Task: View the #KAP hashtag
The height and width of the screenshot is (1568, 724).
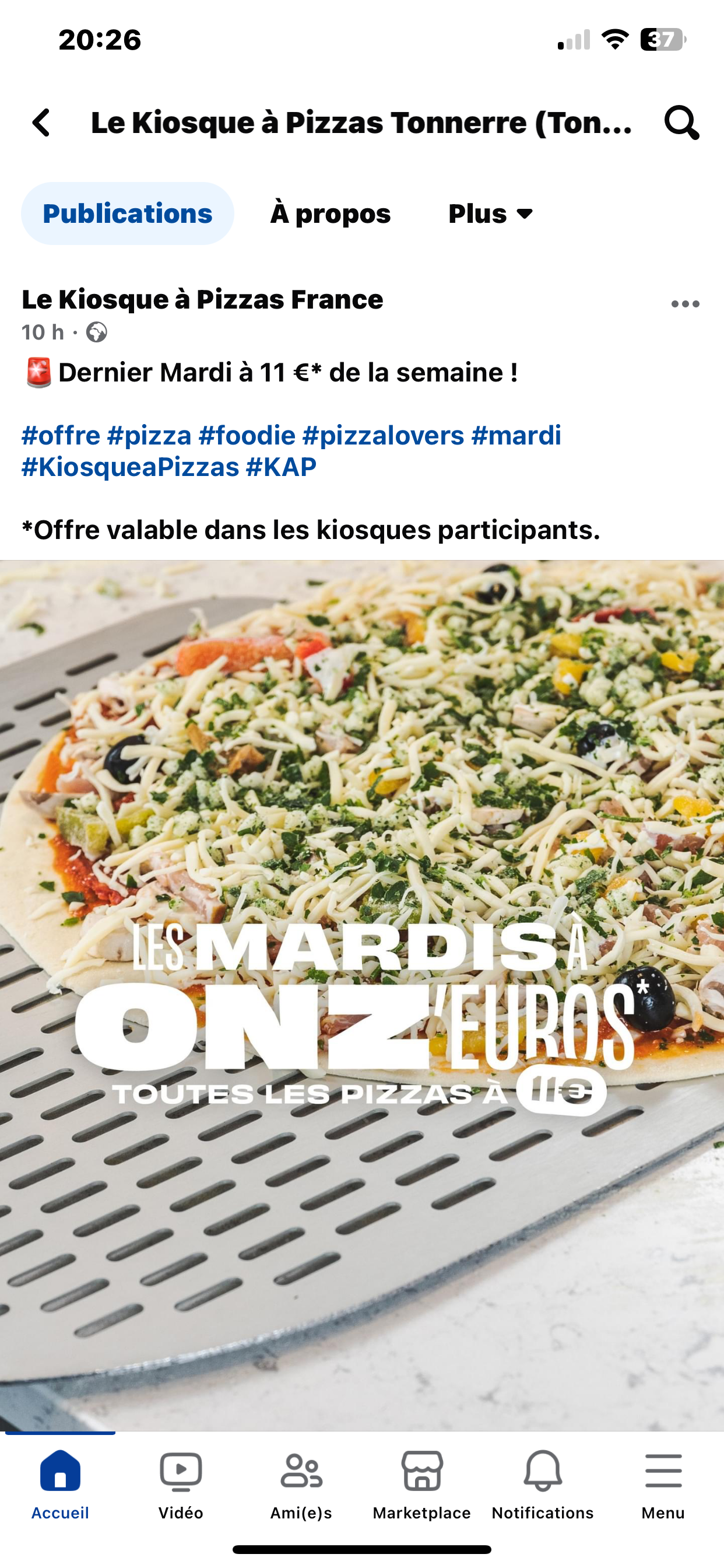Action: click(281, 467)
